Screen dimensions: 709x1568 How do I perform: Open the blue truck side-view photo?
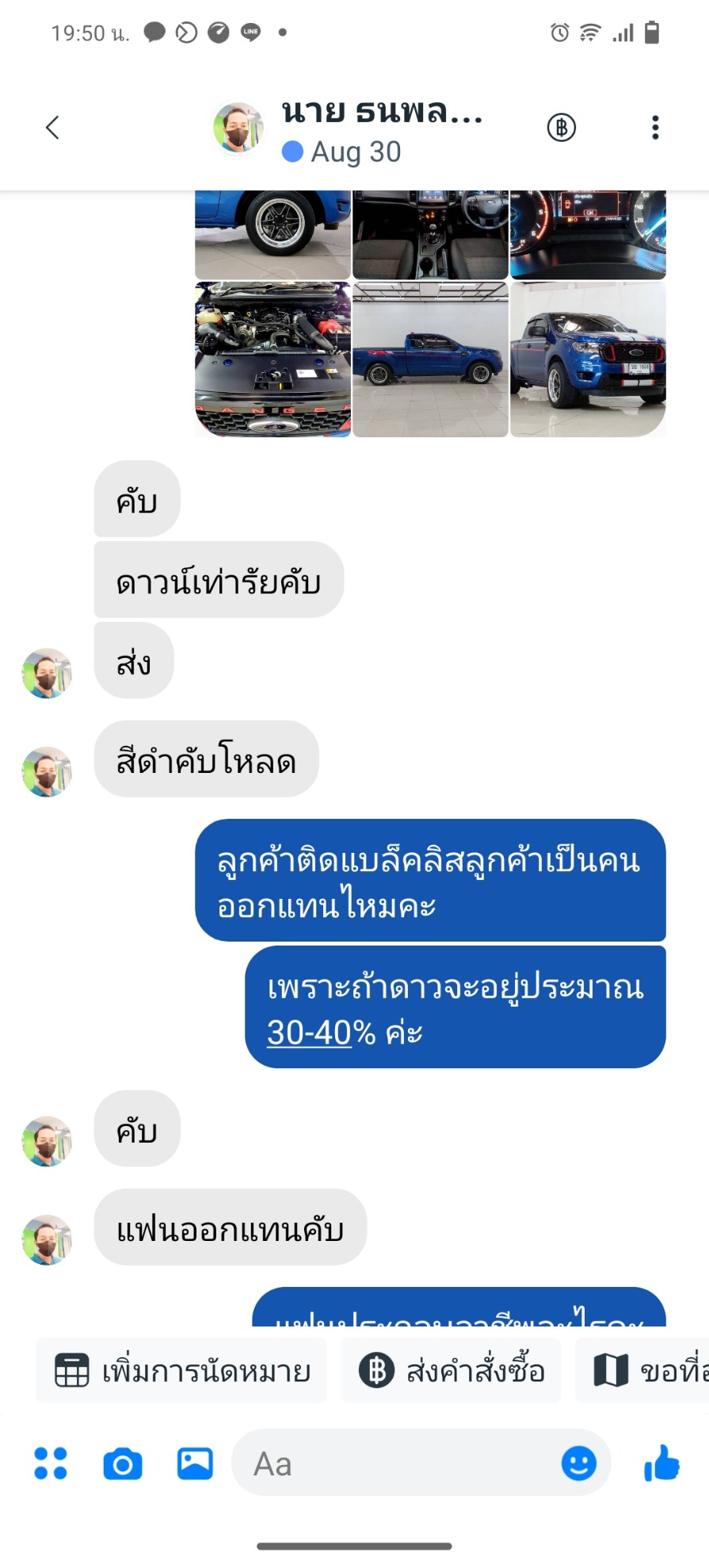pos(430,359)
